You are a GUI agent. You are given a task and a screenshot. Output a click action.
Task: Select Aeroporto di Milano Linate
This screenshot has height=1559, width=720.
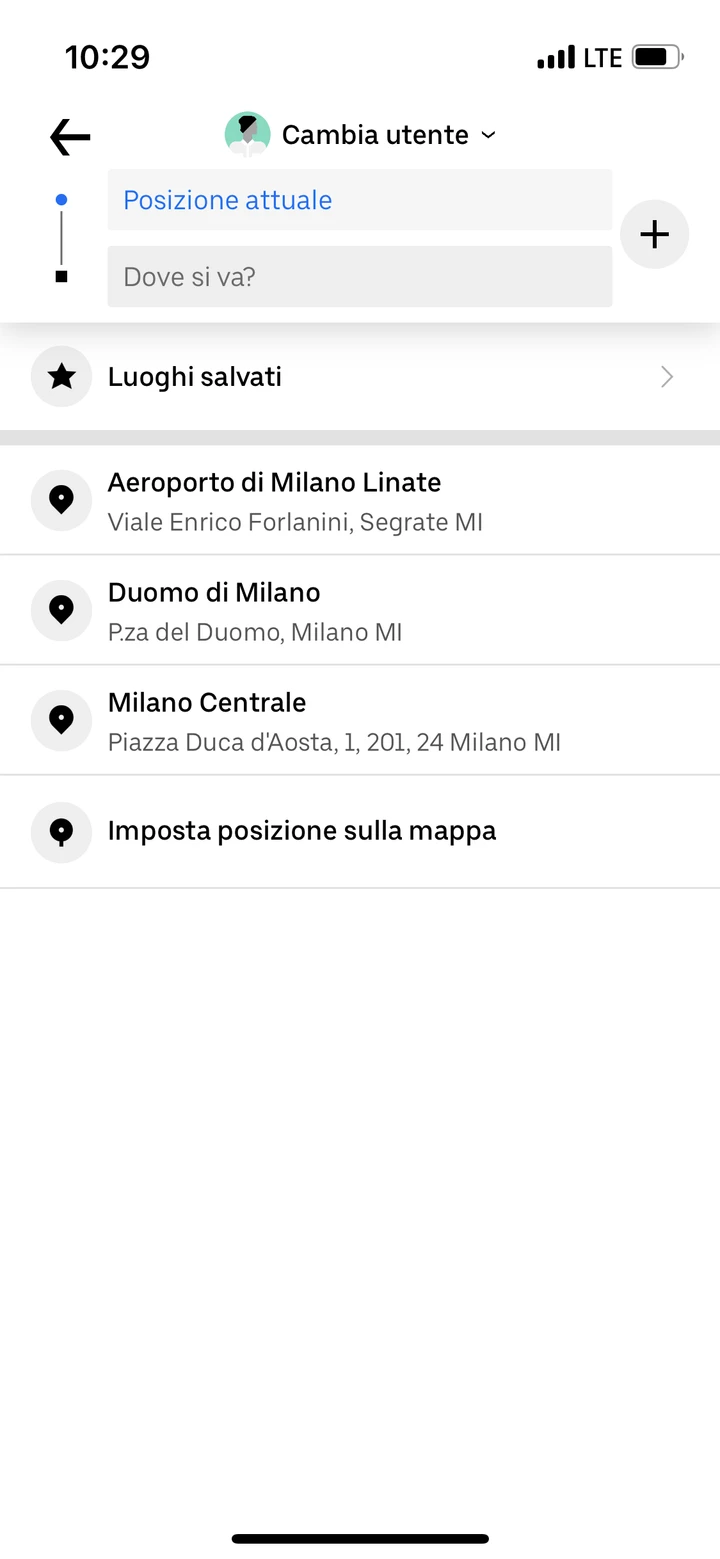pyautogui.click(x=360, y=500)
